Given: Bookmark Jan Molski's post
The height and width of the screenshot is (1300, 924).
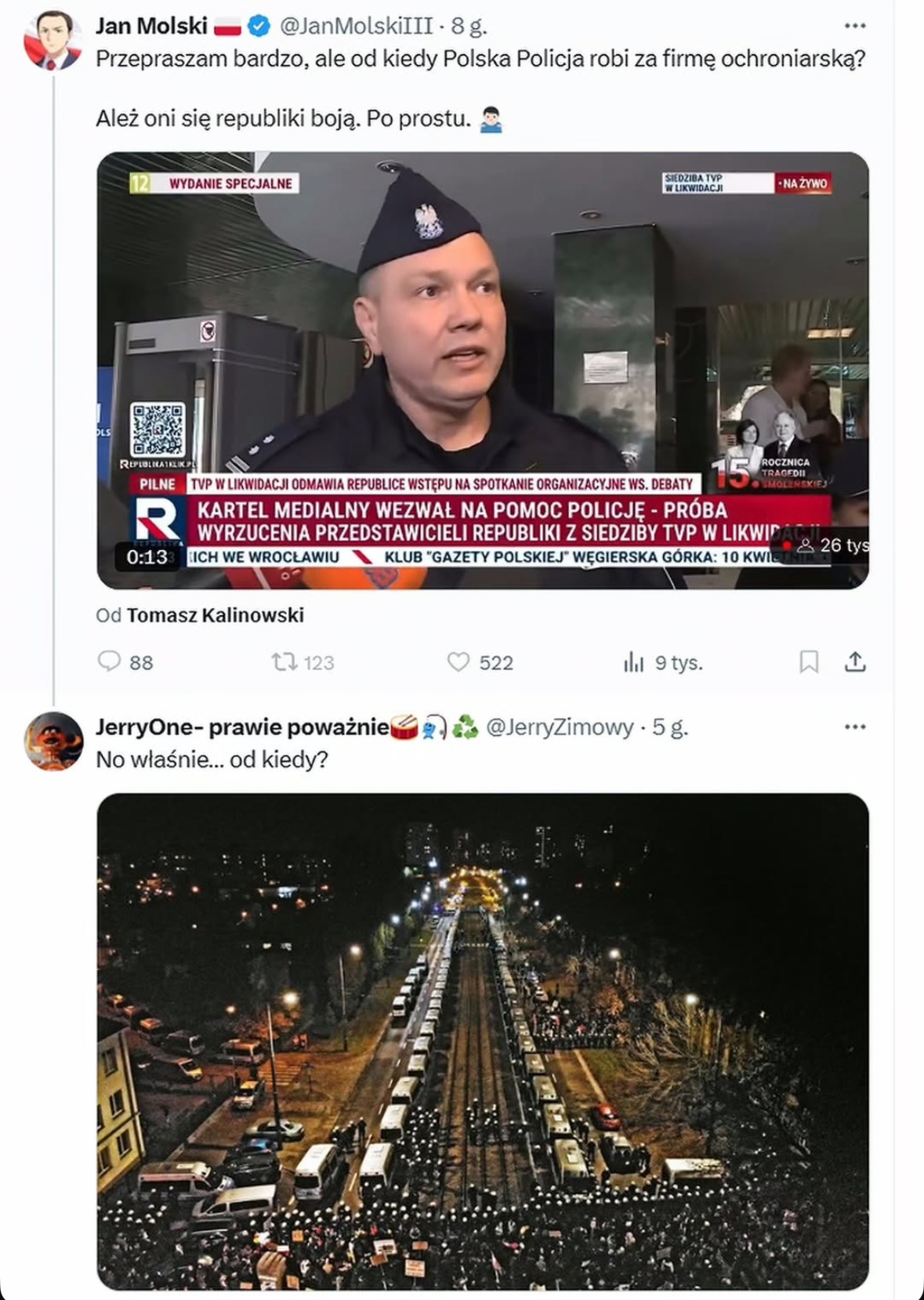Looking at the screenshot, I should click(809, 662).
